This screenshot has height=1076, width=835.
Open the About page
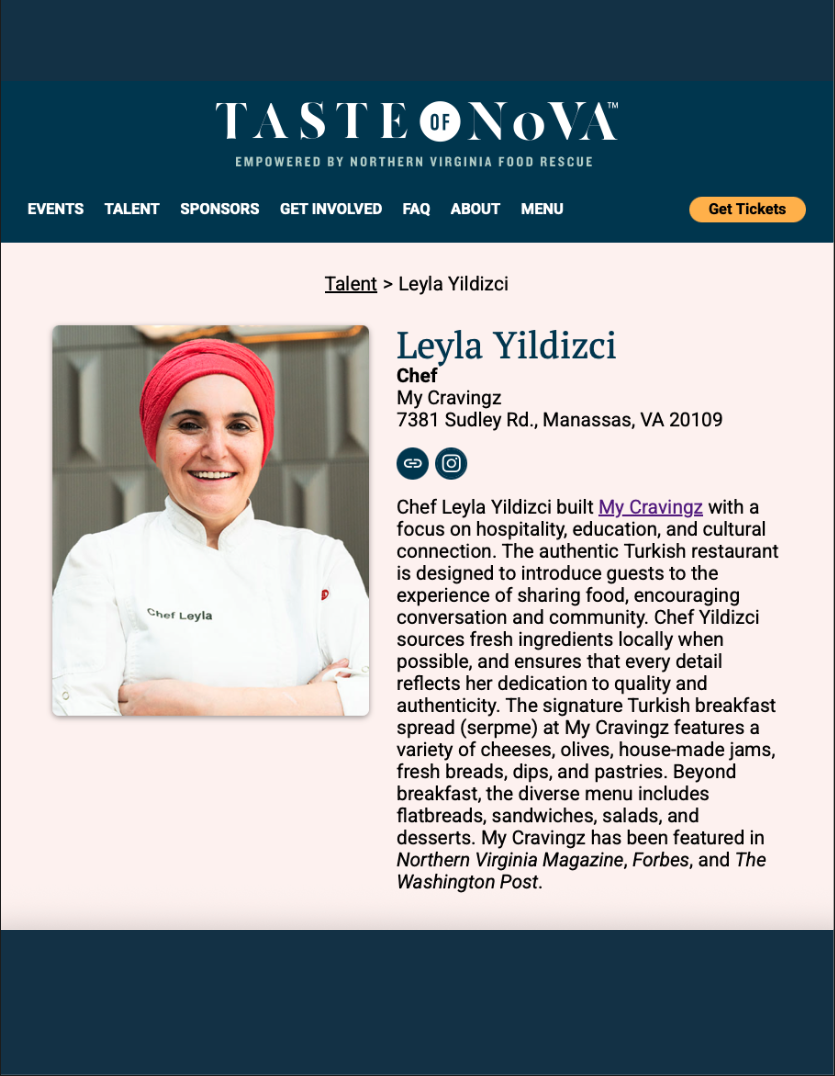[x=475, y=209]
